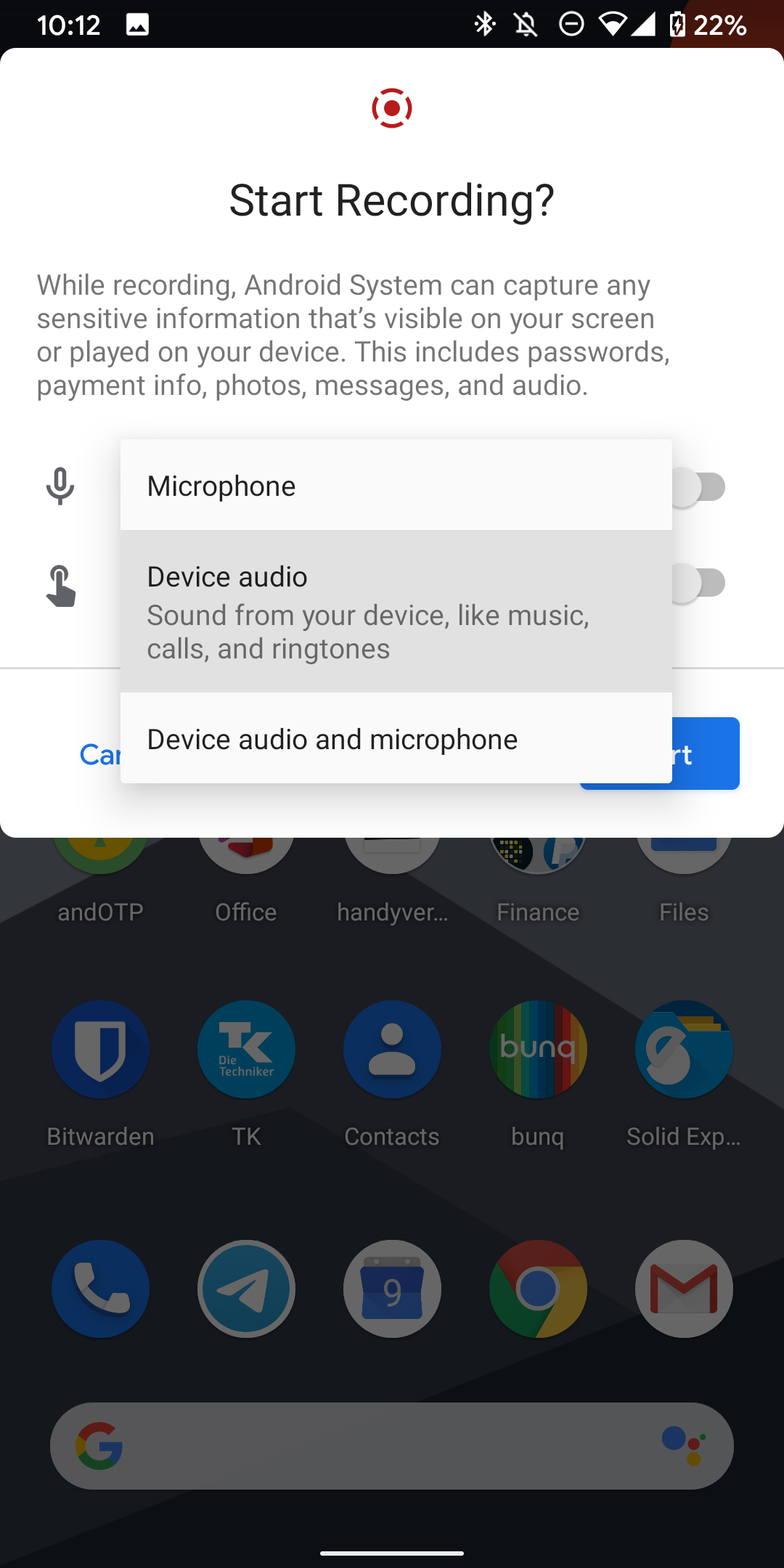Screen dimensions: 784x1568
Task: Choose Device audio and microphone
Action: [331, 738]
